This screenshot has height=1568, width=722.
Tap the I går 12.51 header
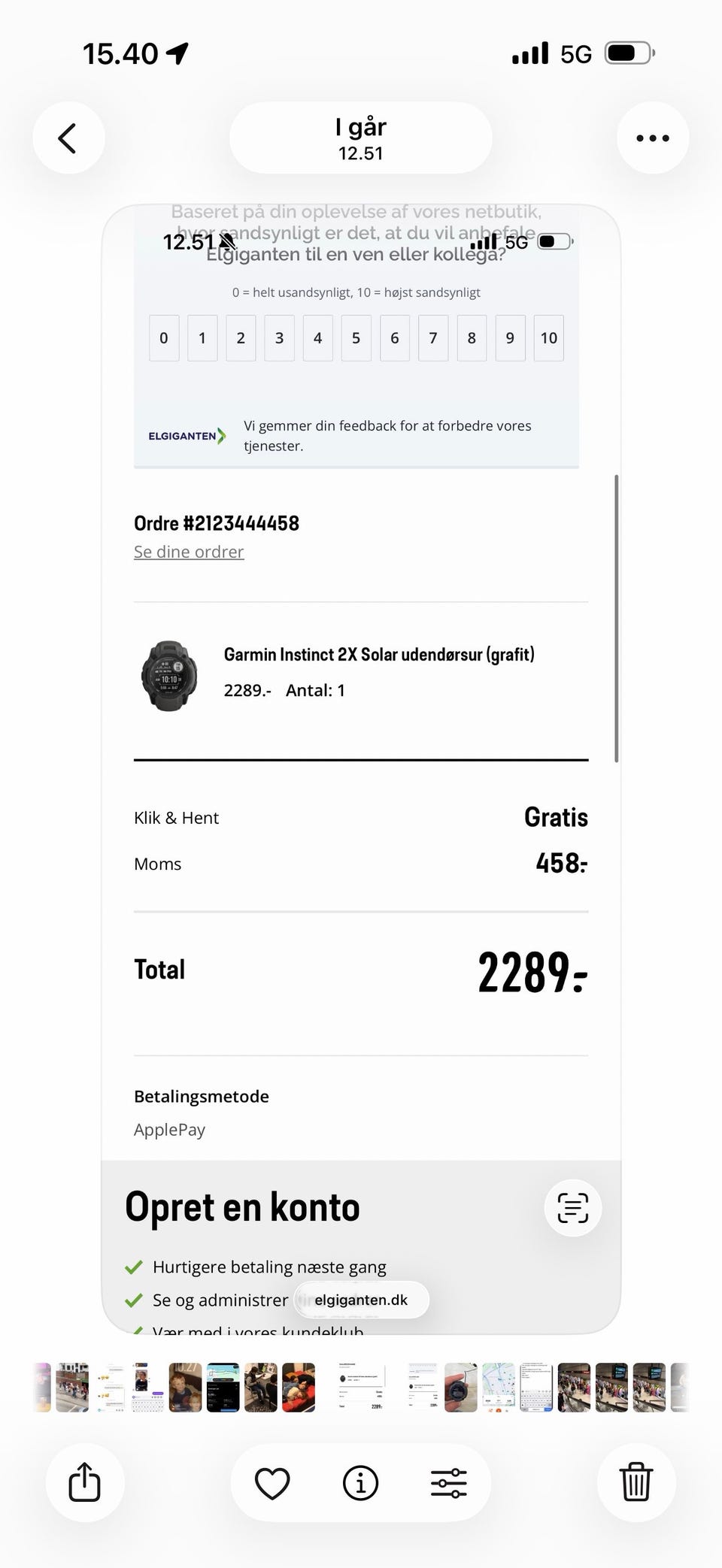click(x=360, y=138)
